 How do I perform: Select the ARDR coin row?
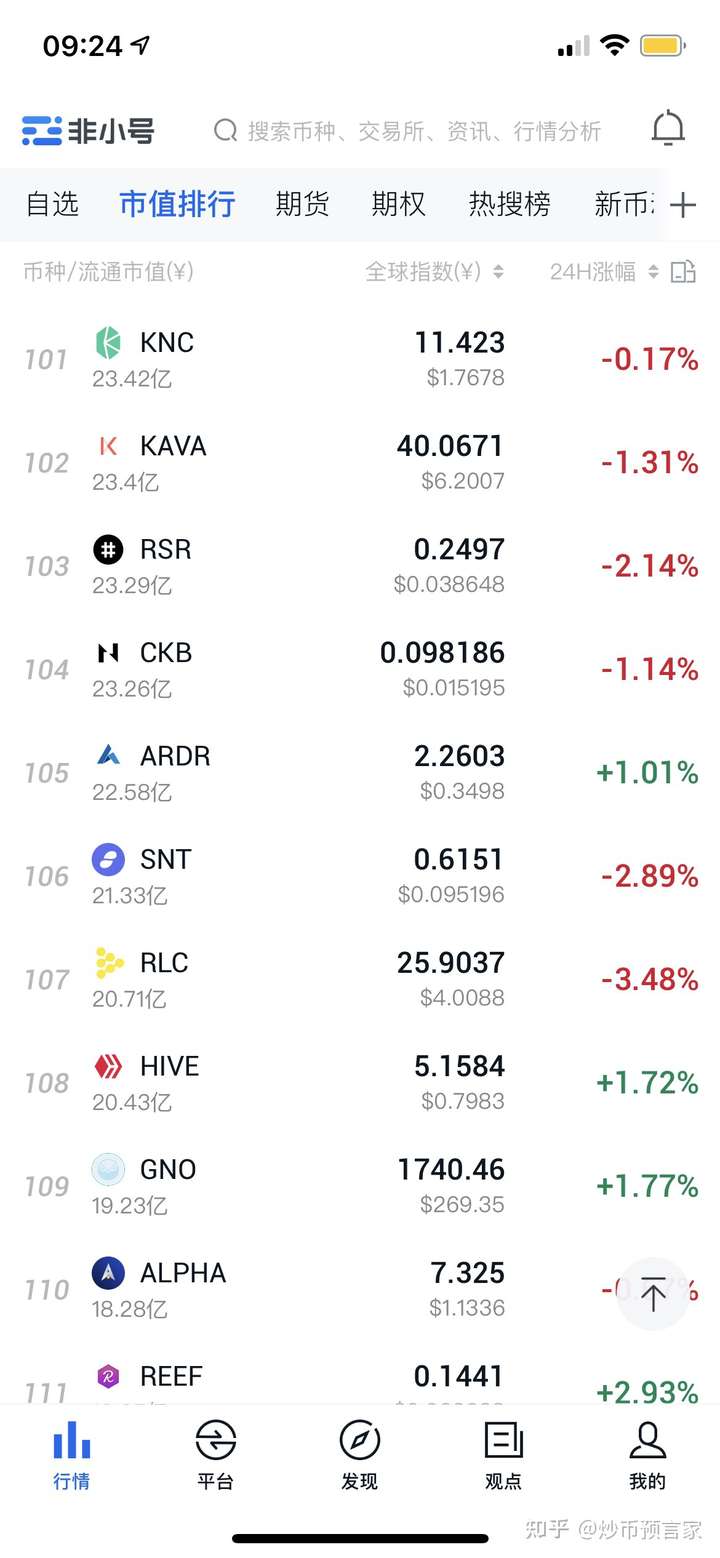[x=174, y=756]
